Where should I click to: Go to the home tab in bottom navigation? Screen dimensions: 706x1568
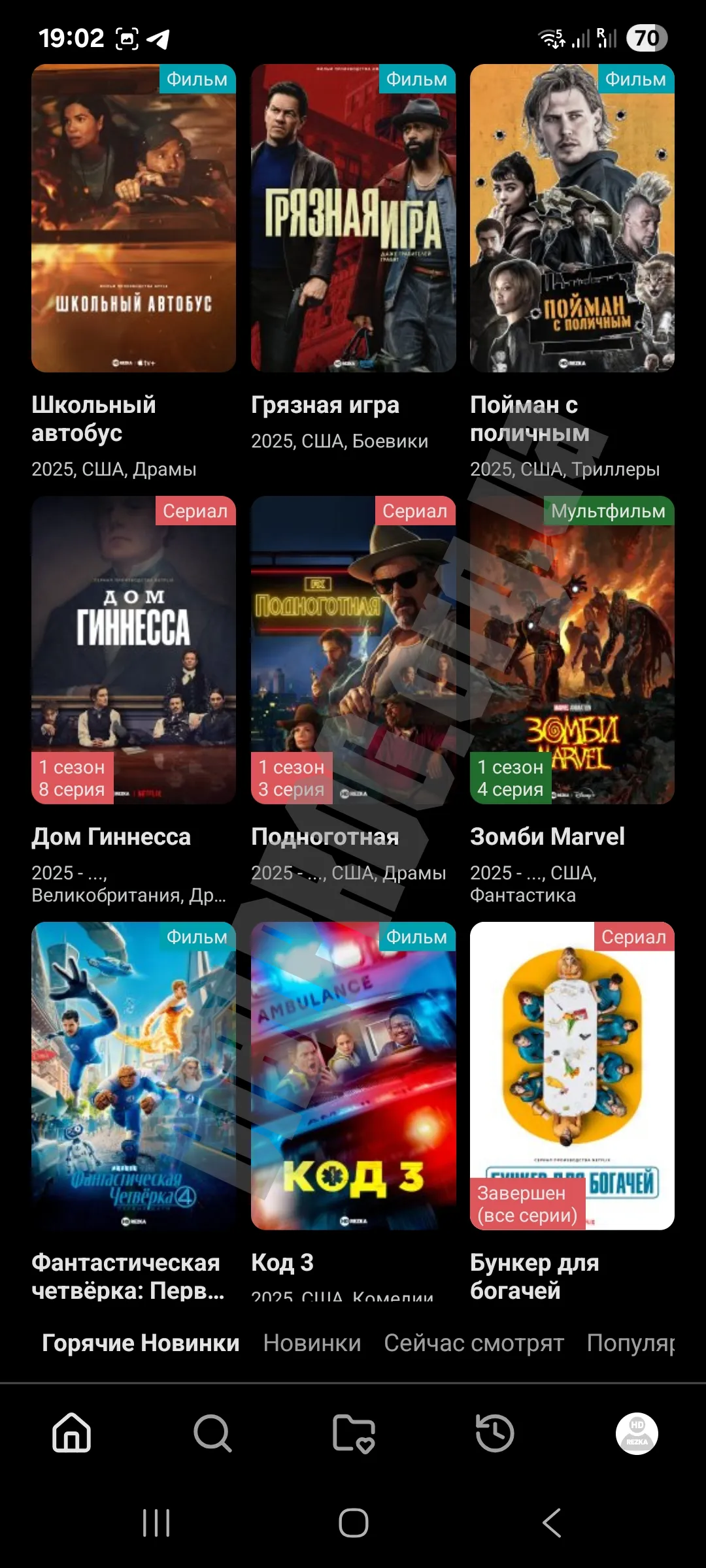[x=71, y=1433]
